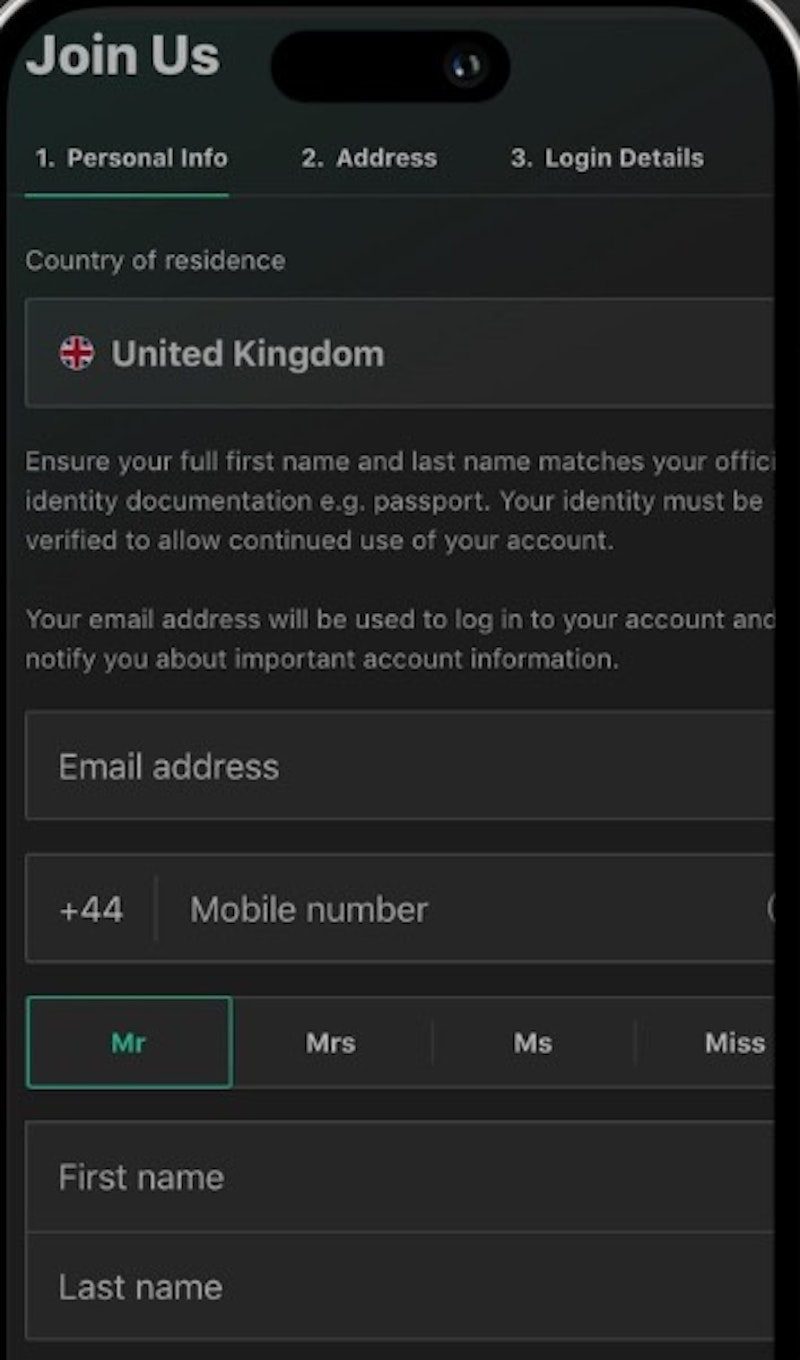Choose the Mr title option
Image resolution: width=800 pixels, height=1360 pixels.
click(x=129, y=1043)
